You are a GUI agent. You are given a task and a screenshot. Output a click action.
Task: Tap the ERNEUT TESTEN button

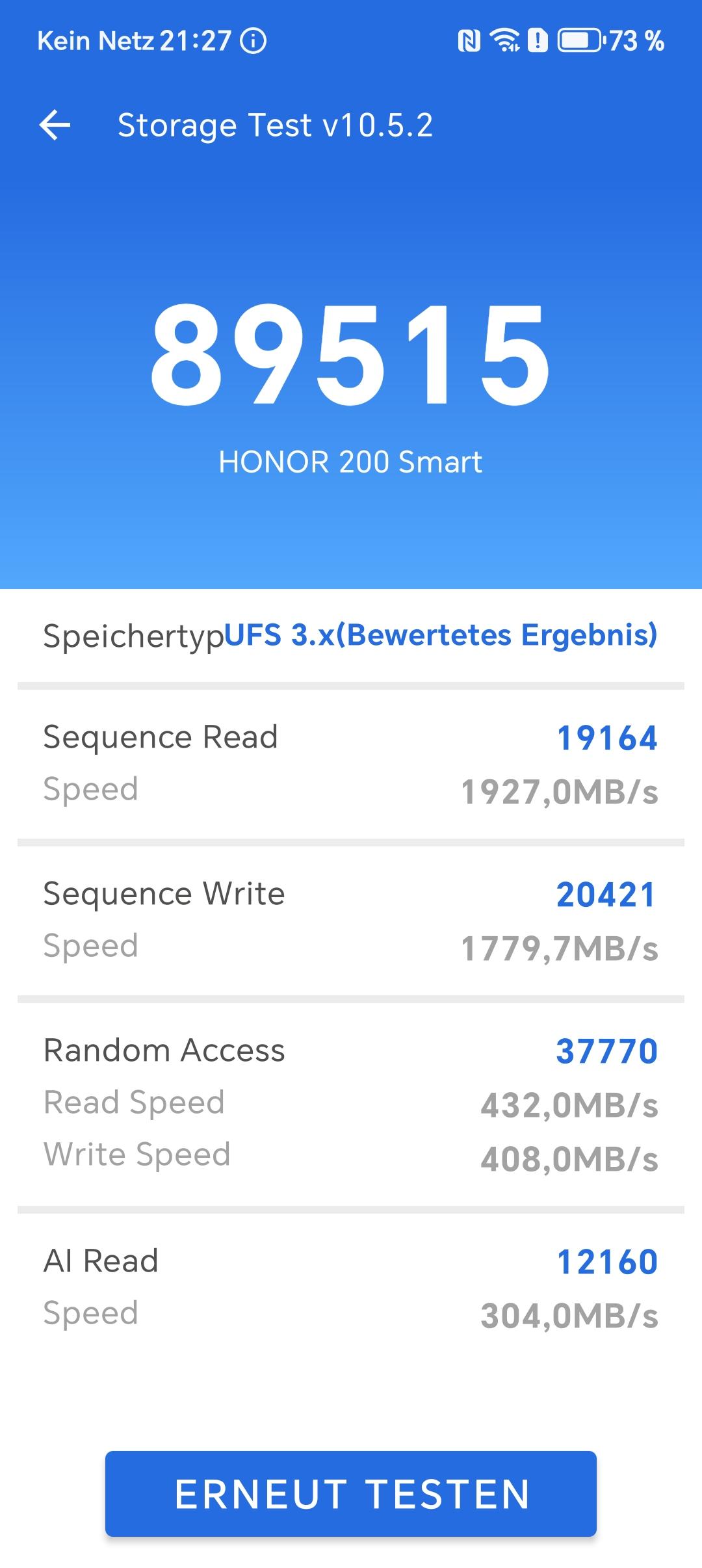pyautogui.click(x=351, y=1493)
